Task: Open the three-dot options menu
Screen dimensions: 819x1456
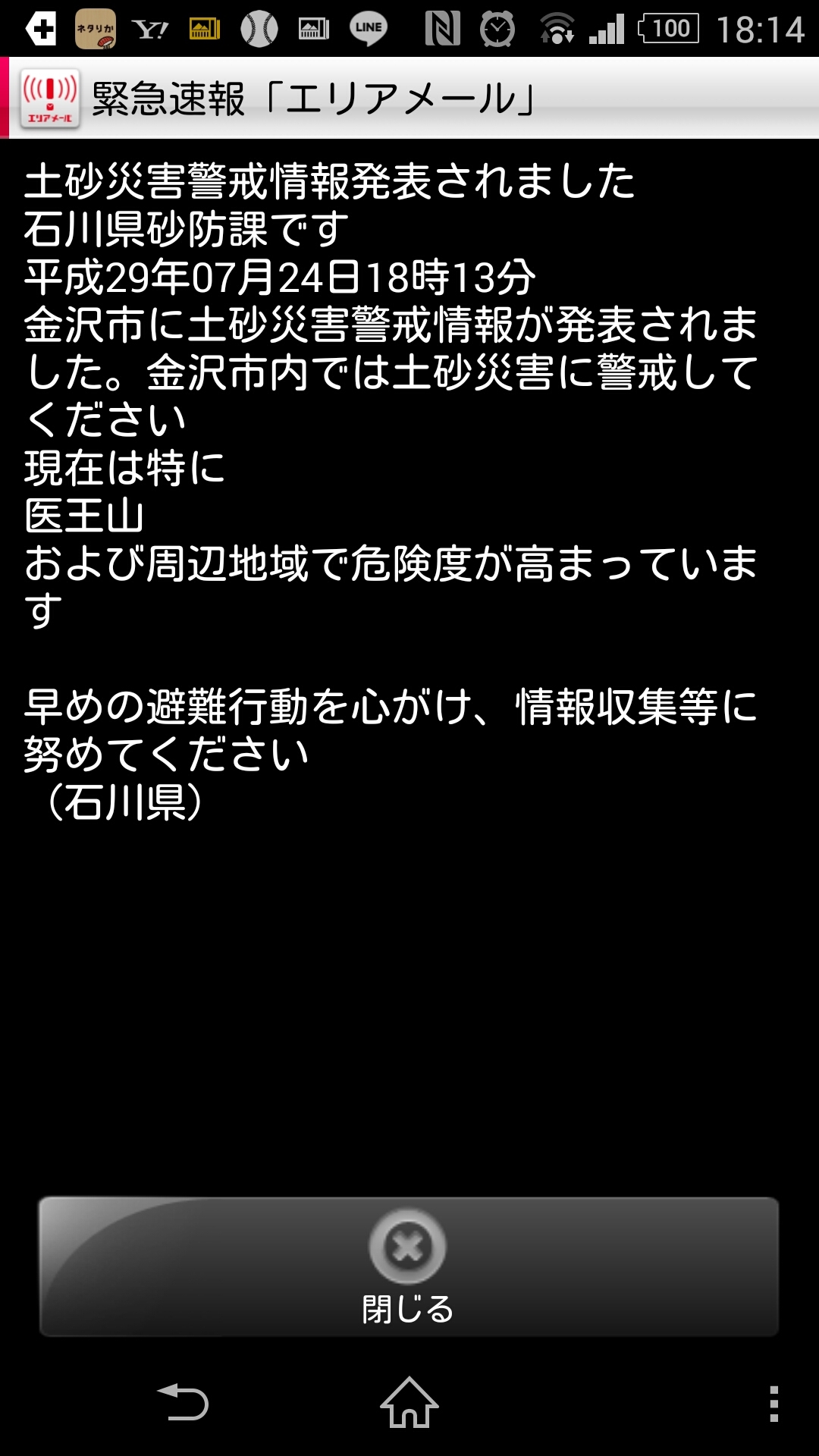Action: click(x=773, y=1403)
